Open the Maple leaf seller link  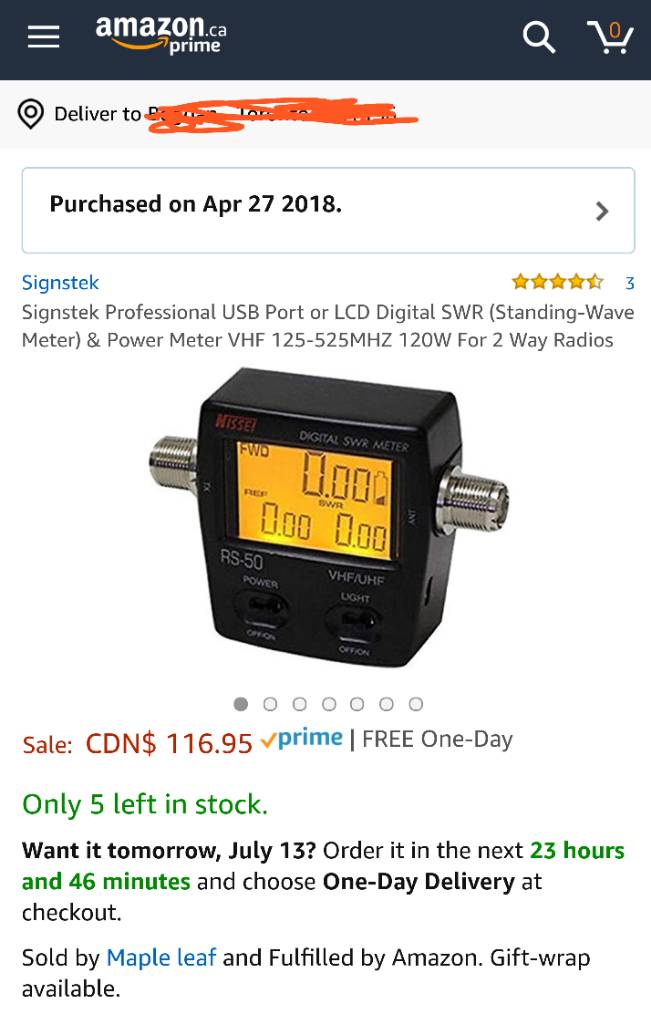coord(161,958)
